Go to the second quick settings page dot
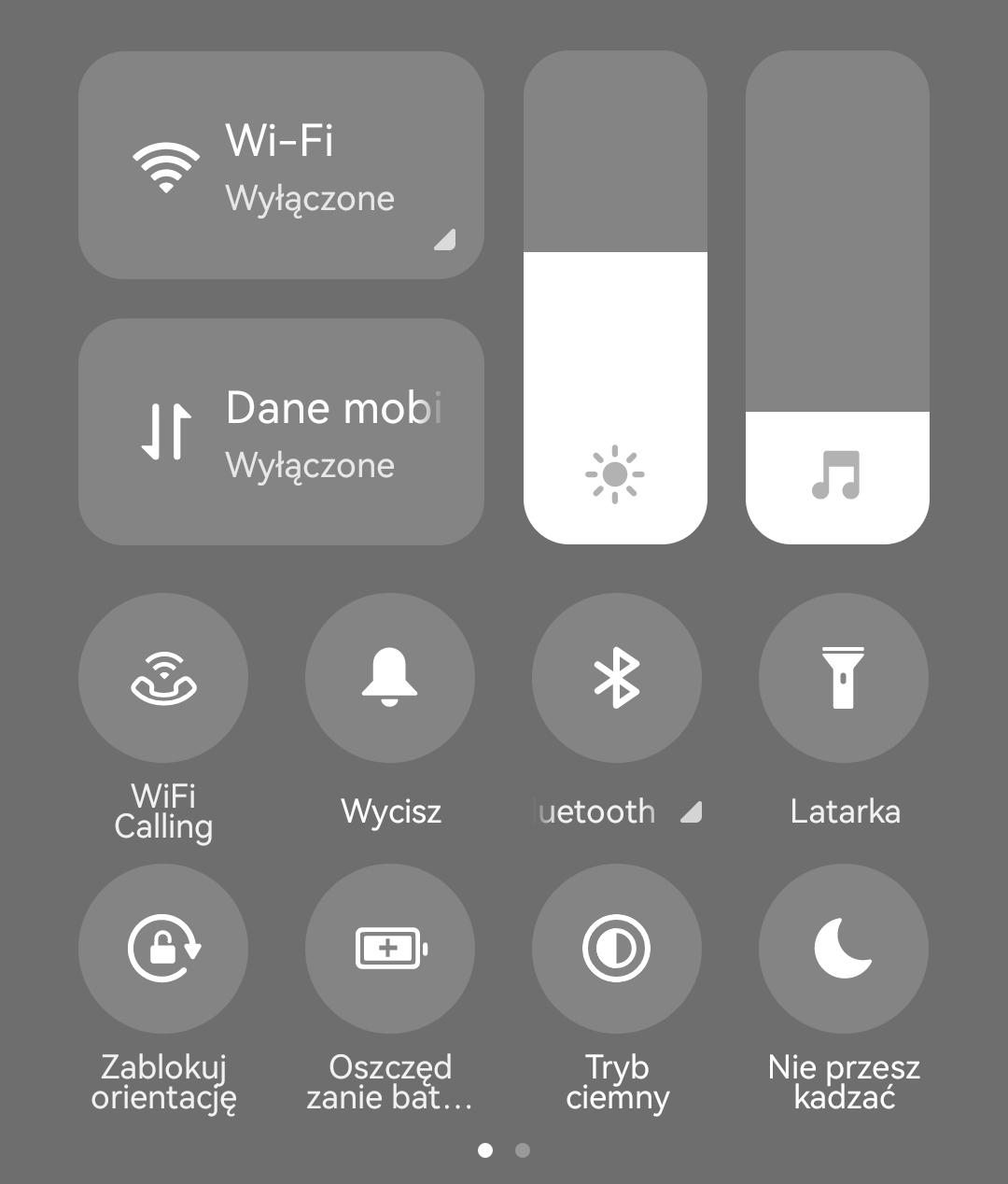1008x1184 pixels. (523, 1150)
